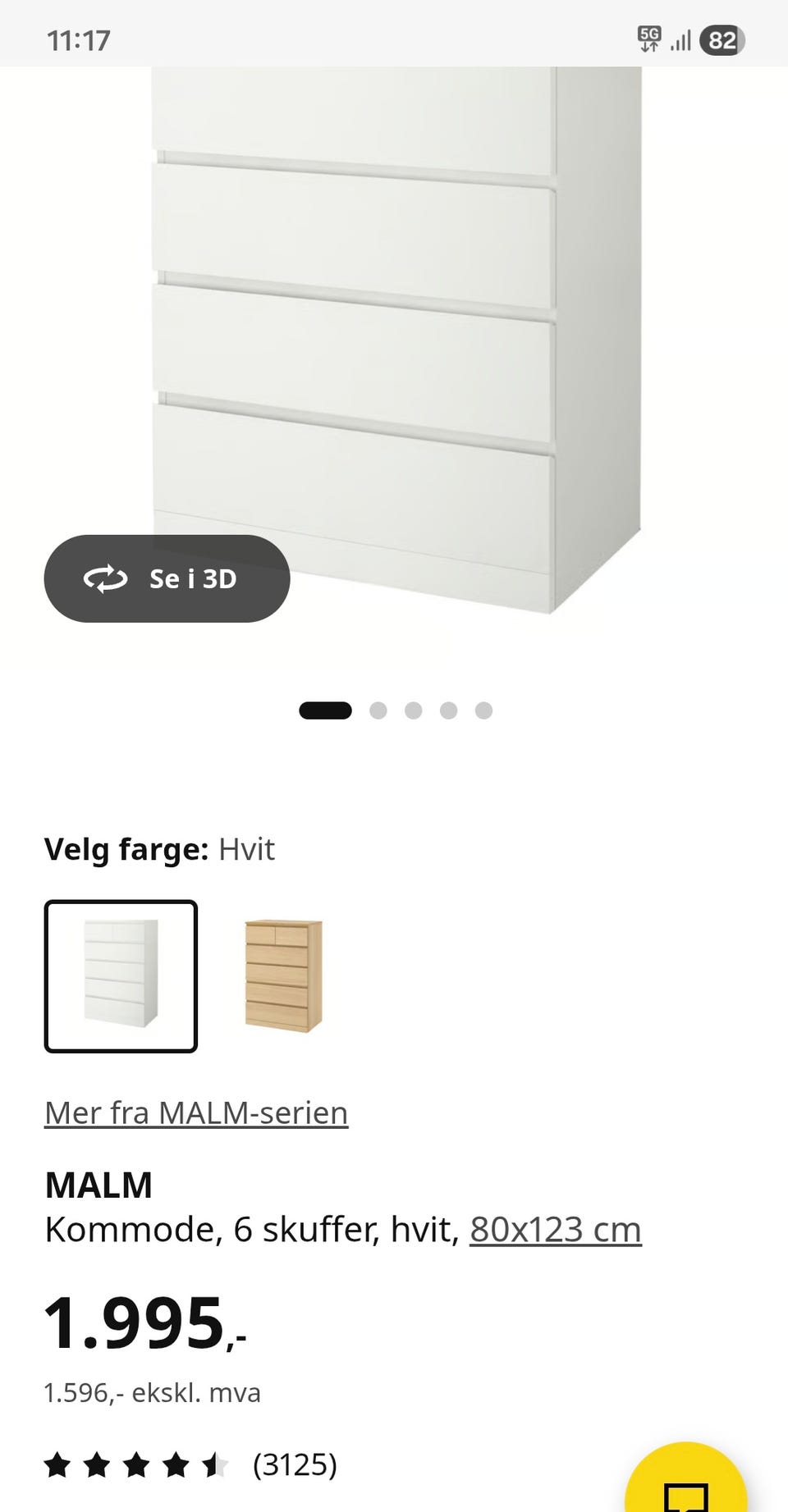Viewport: 788px width, 1512px height.
Task: Open the size selector 80x123 cm
Action: 555,1228
